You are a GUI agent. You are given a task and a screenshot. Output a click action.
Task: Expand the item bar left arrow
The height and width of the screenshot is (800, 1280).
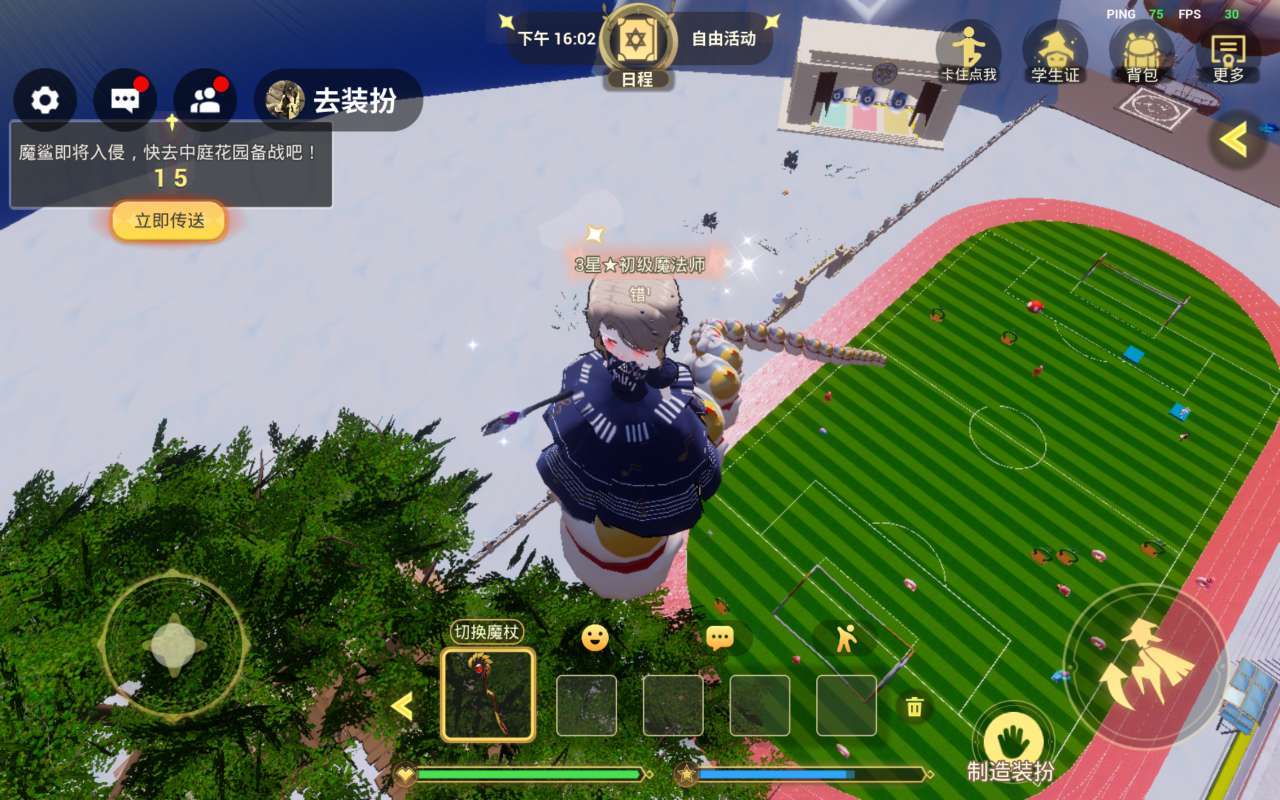pos(402,707)
